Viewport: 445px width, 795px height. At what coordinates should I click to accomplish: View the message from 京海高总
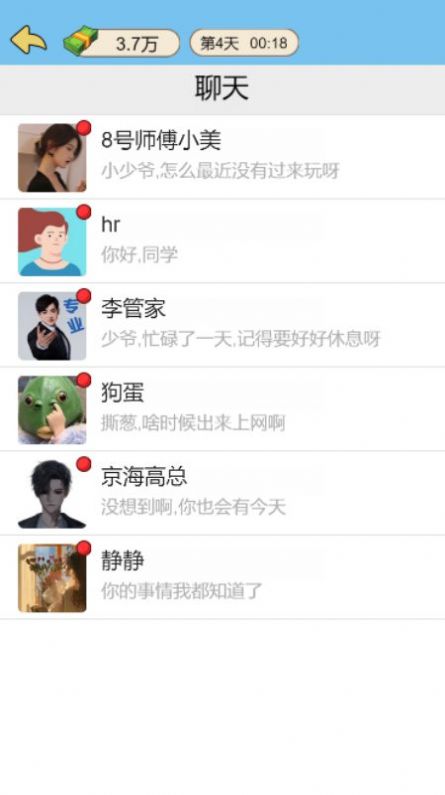click(222, 494)
